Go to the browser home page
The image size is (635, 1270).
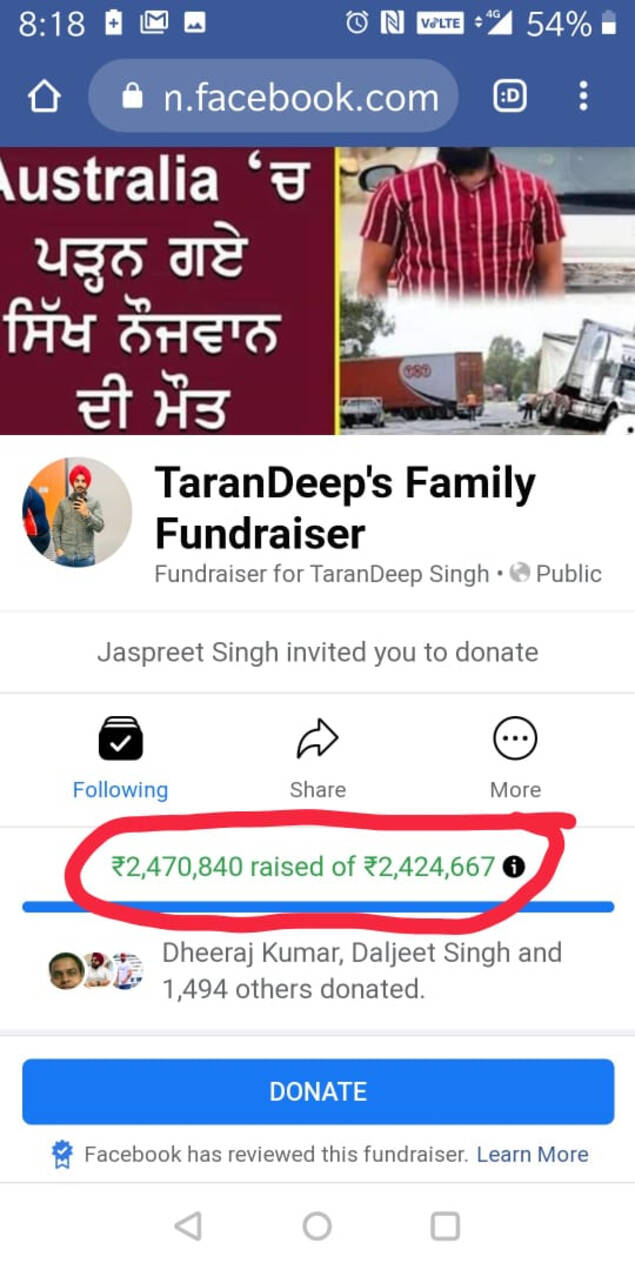coord(43,97)
